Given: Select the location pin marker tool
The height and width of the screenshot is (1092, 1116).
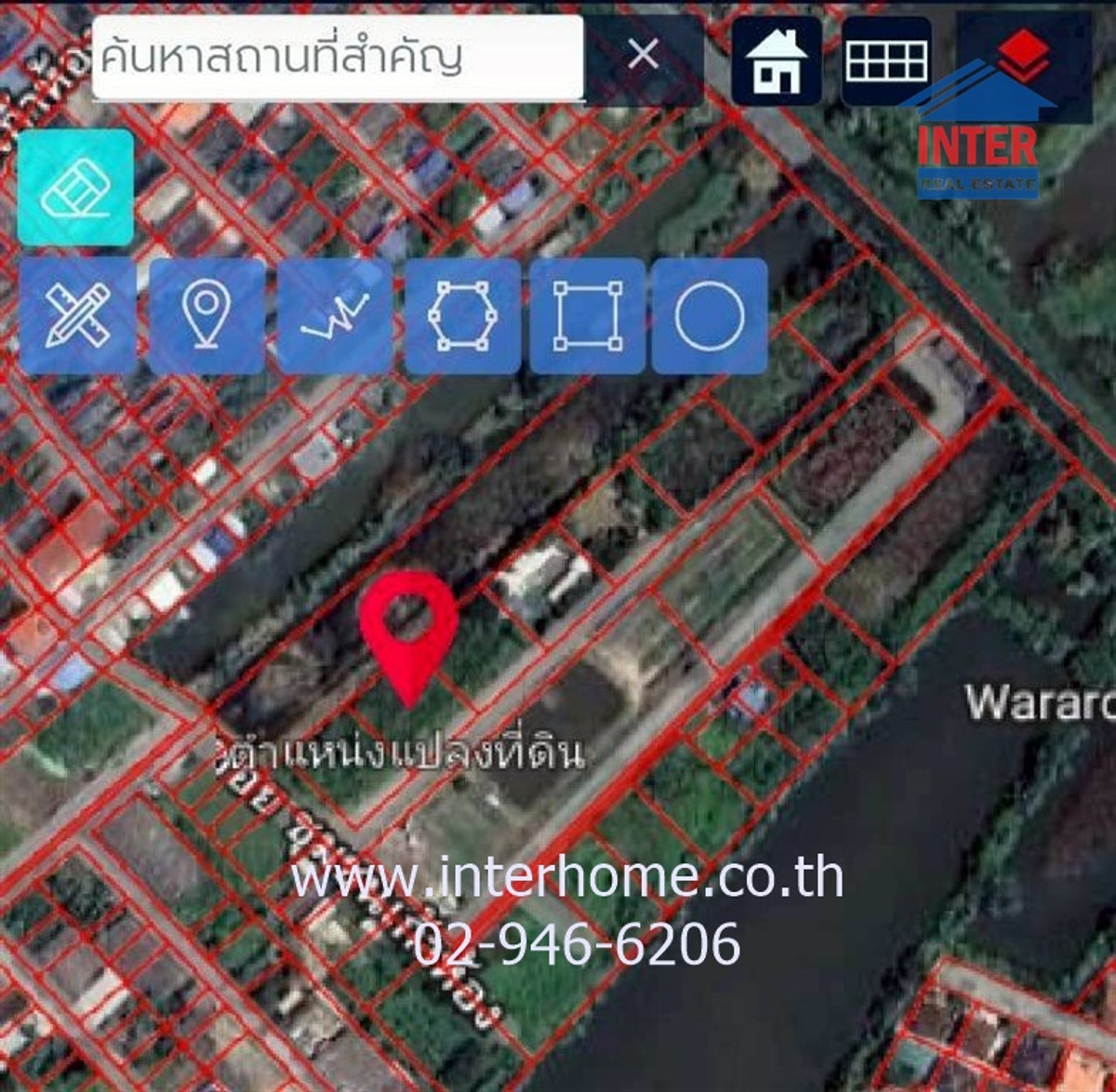Looking at the screenshot, I should (x=206, y=316).
